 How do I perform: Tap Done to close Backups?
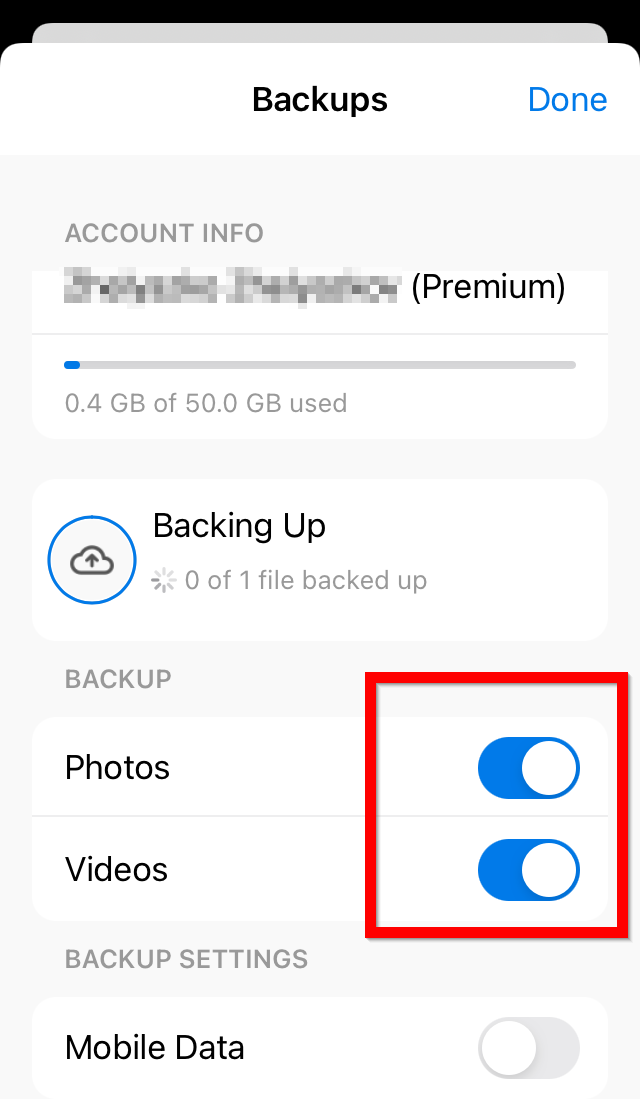pyautogui.click(x=567, y=100)
